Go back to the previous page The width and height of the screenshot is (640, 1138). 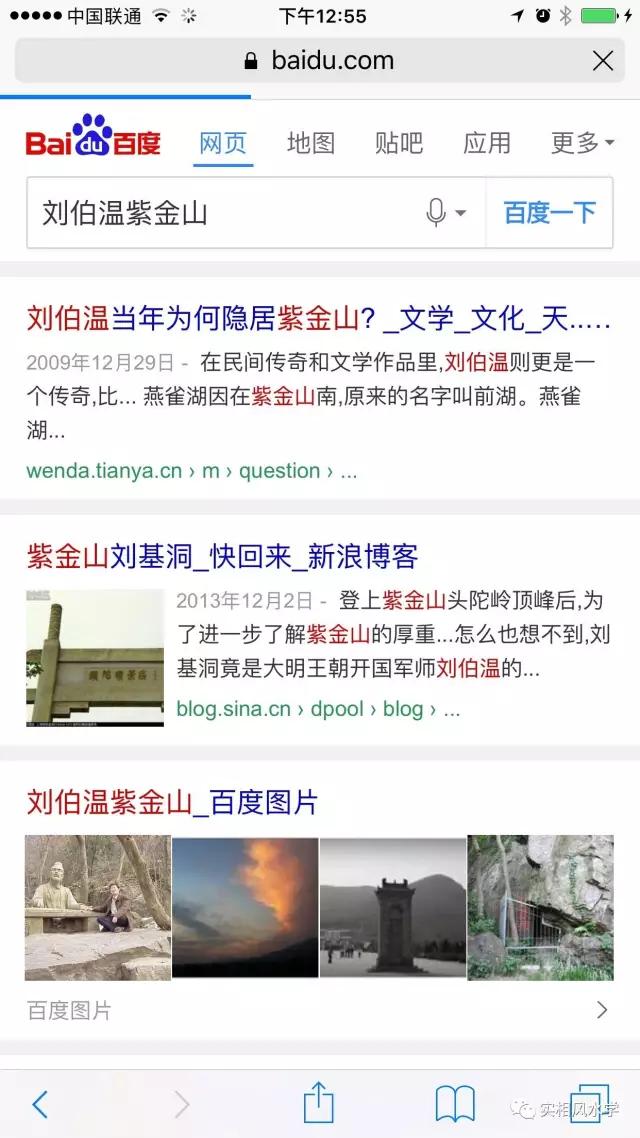click(40, 1104)
